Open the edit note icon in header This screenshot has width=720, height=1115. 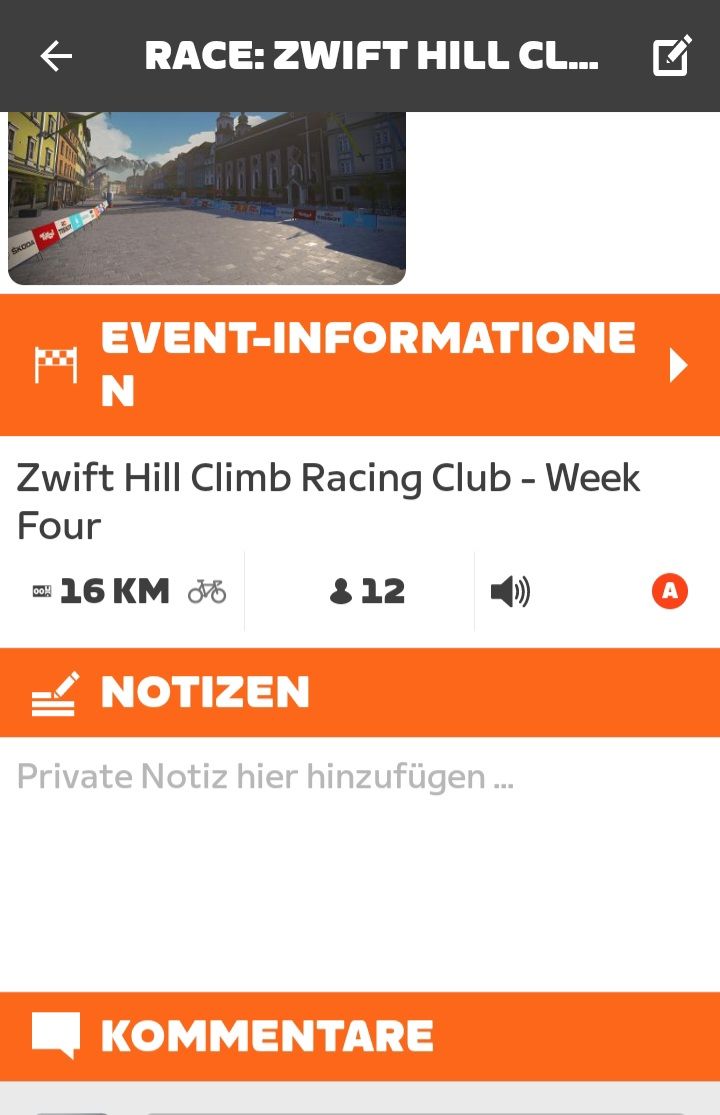[671, 56]
